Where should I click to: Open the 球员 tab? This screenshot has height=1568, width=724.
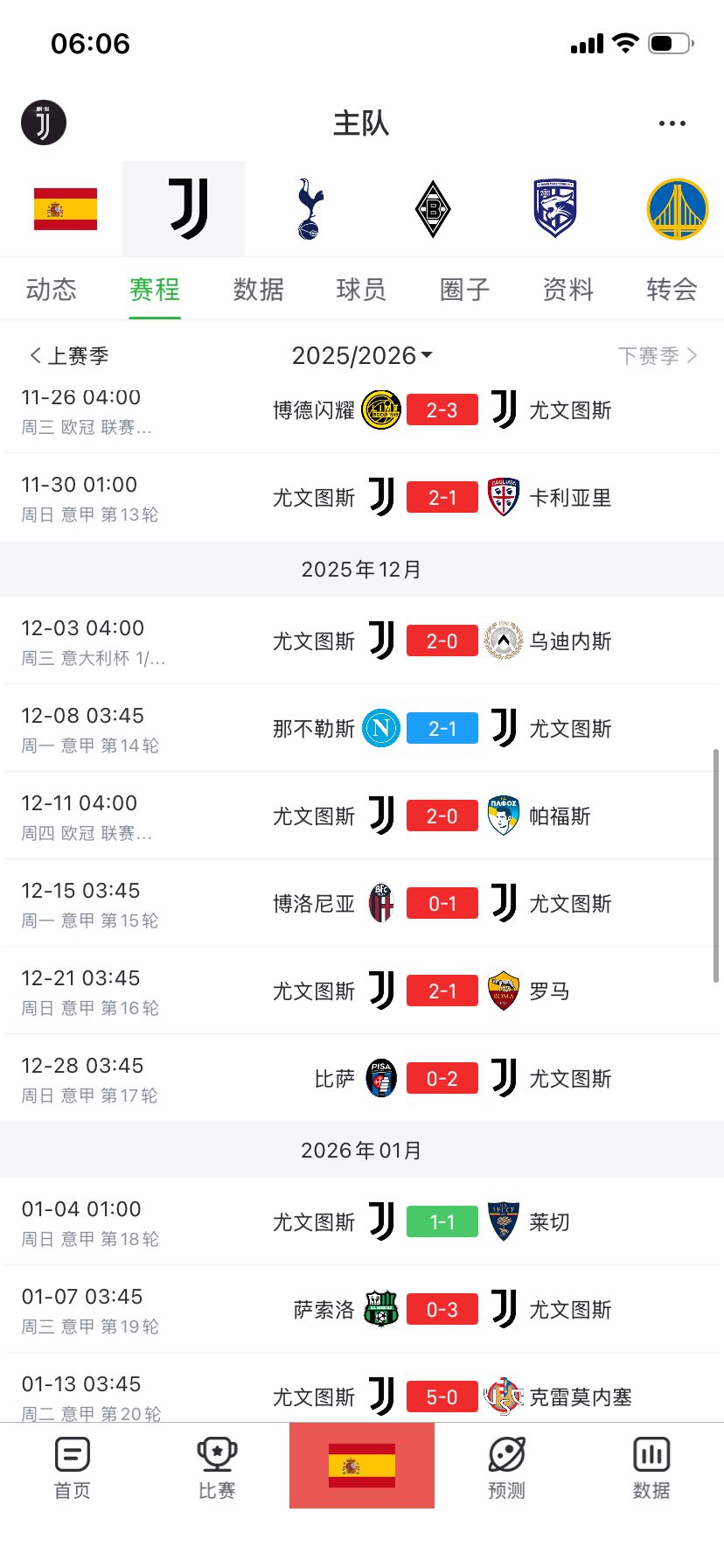click(361, 290)
